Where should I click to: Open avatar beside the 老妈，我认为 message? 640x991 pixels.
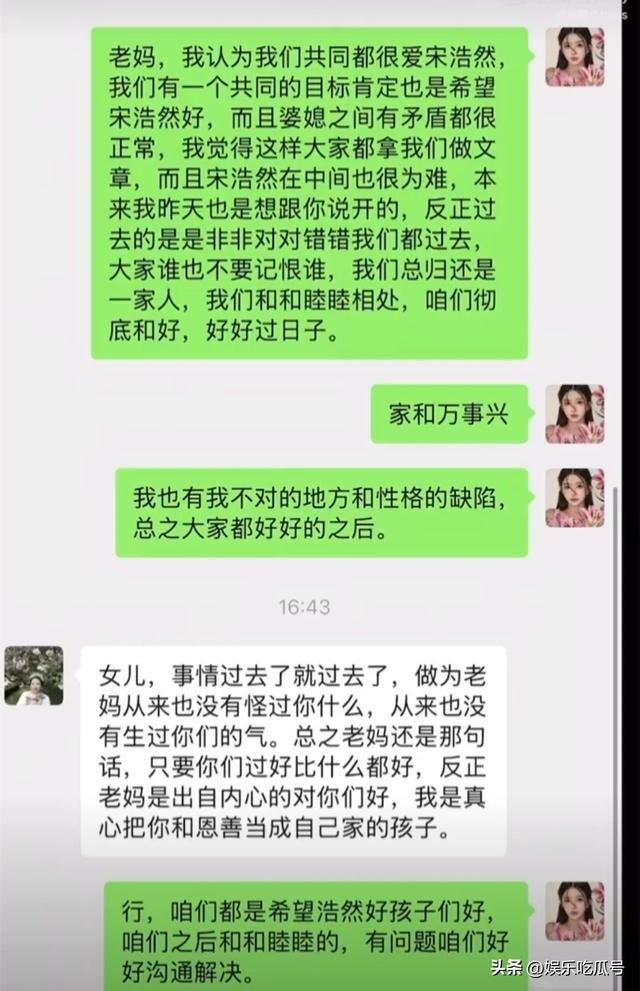pos(574,56)
